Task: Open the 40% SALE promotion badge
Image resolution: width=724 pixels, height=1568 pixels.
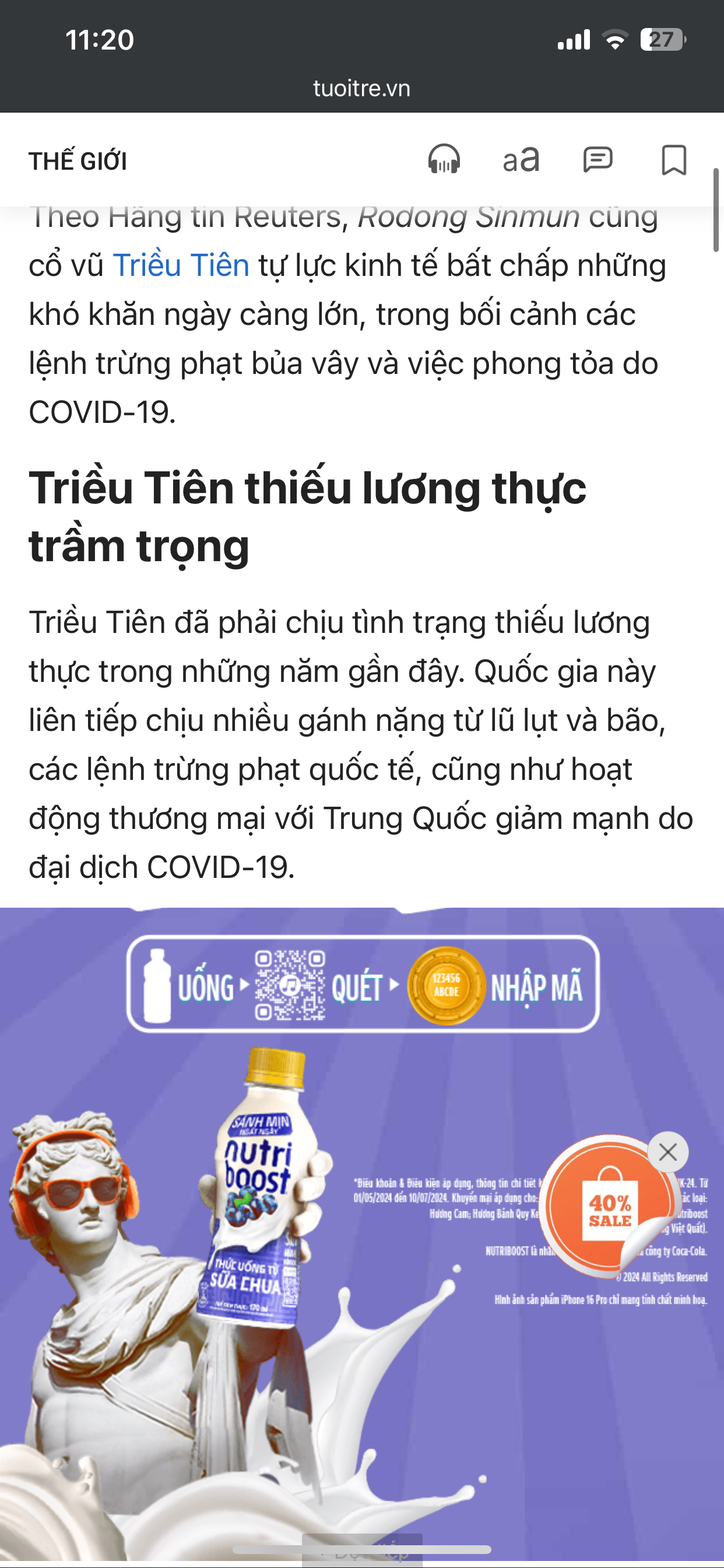Action: coord(609,1209)
